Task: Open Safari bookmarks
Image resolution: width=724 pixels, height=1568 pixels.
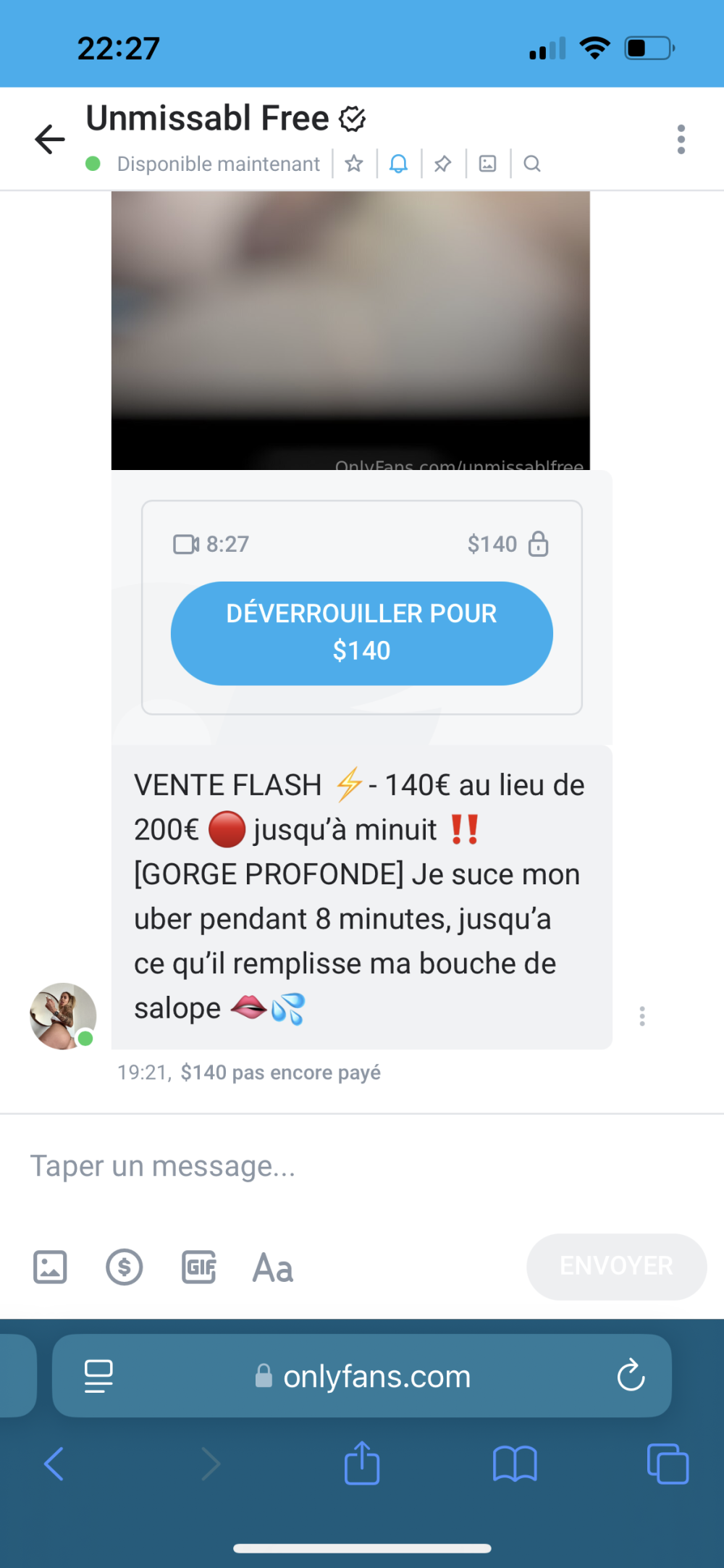Action: 515,1464
